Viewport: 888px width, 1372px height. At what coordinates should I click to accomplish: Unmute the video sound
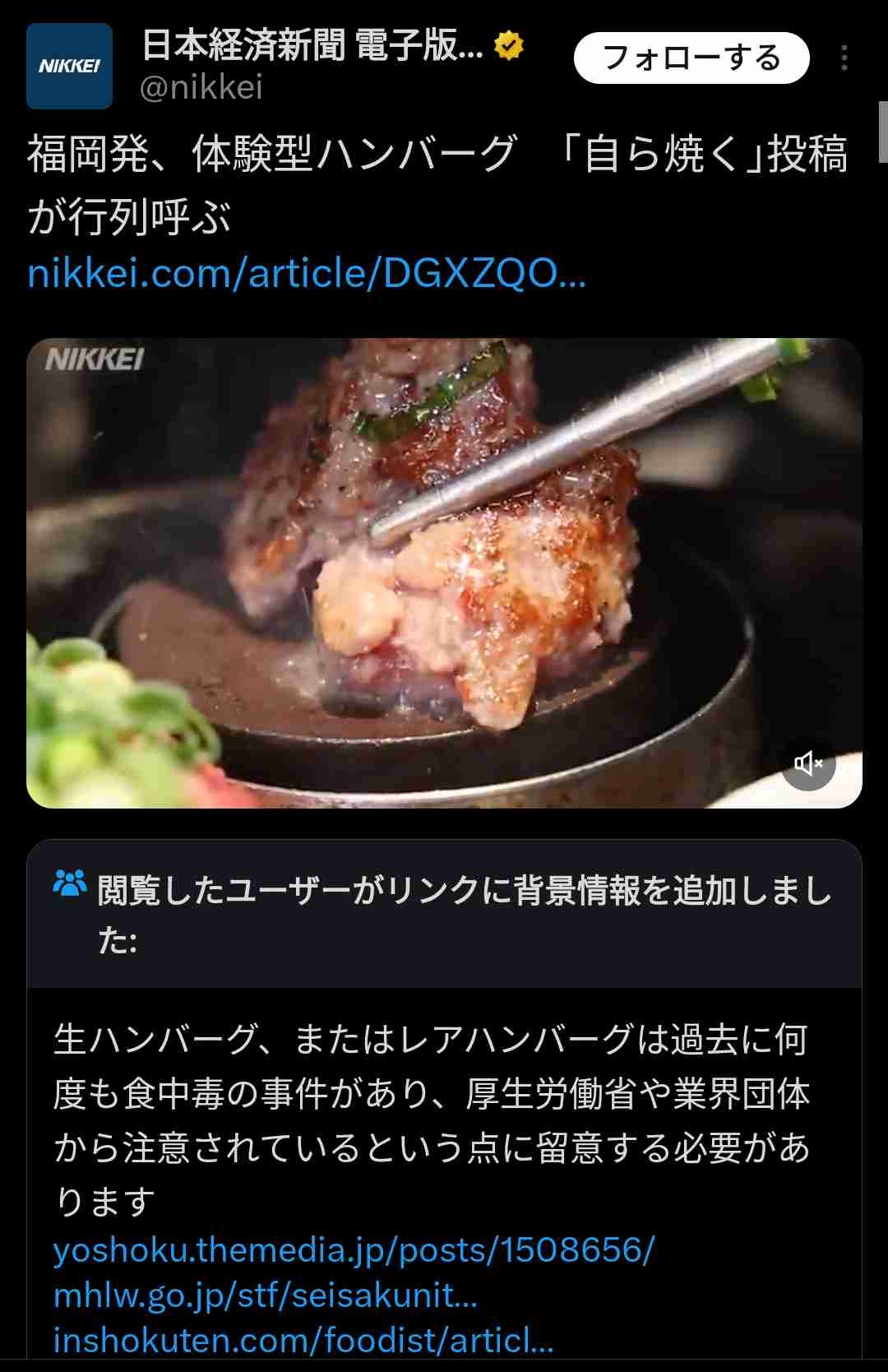tap(808, 763)
